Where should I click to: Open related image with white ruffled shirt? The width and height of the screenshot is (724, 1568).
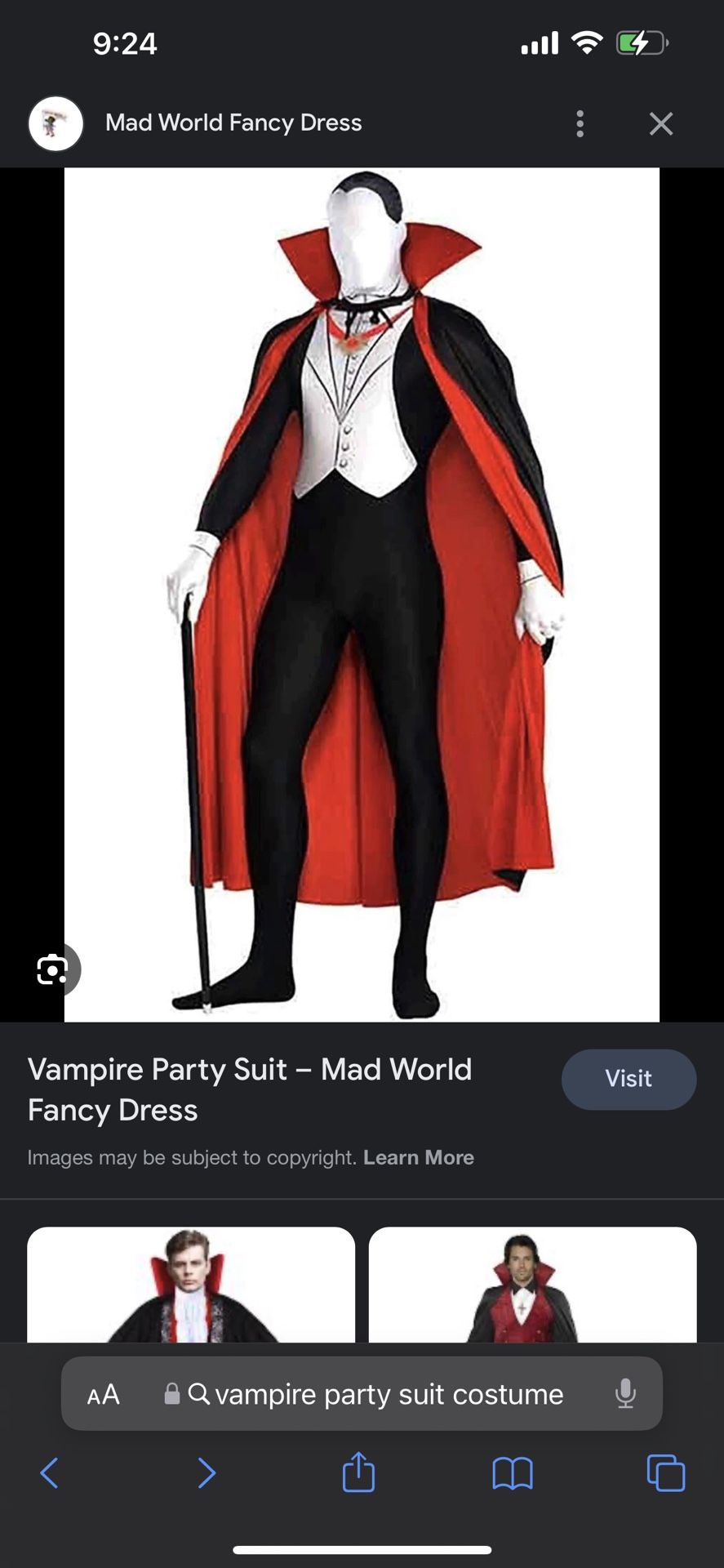[191, 1285]
